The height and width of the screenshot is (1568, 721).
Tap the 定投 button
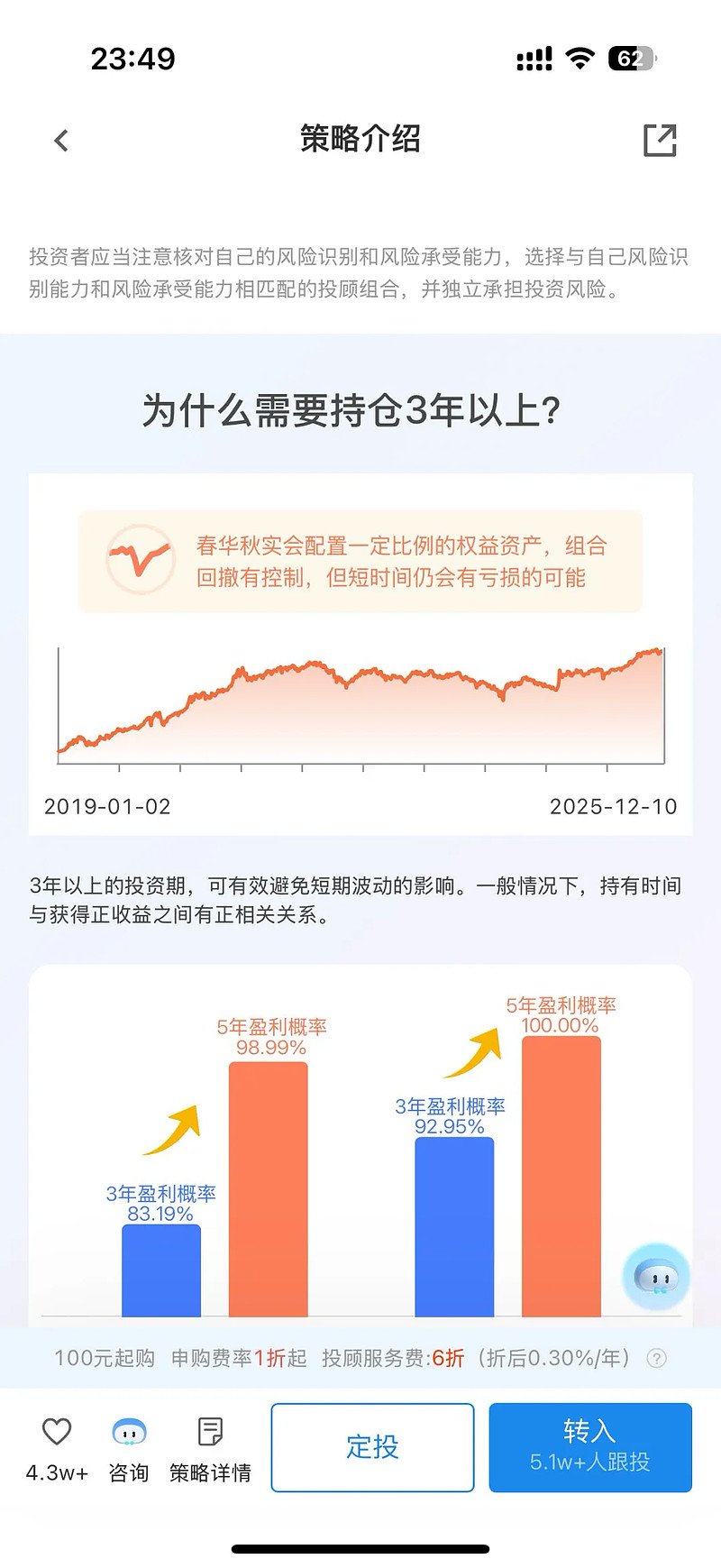(372, 1446)
